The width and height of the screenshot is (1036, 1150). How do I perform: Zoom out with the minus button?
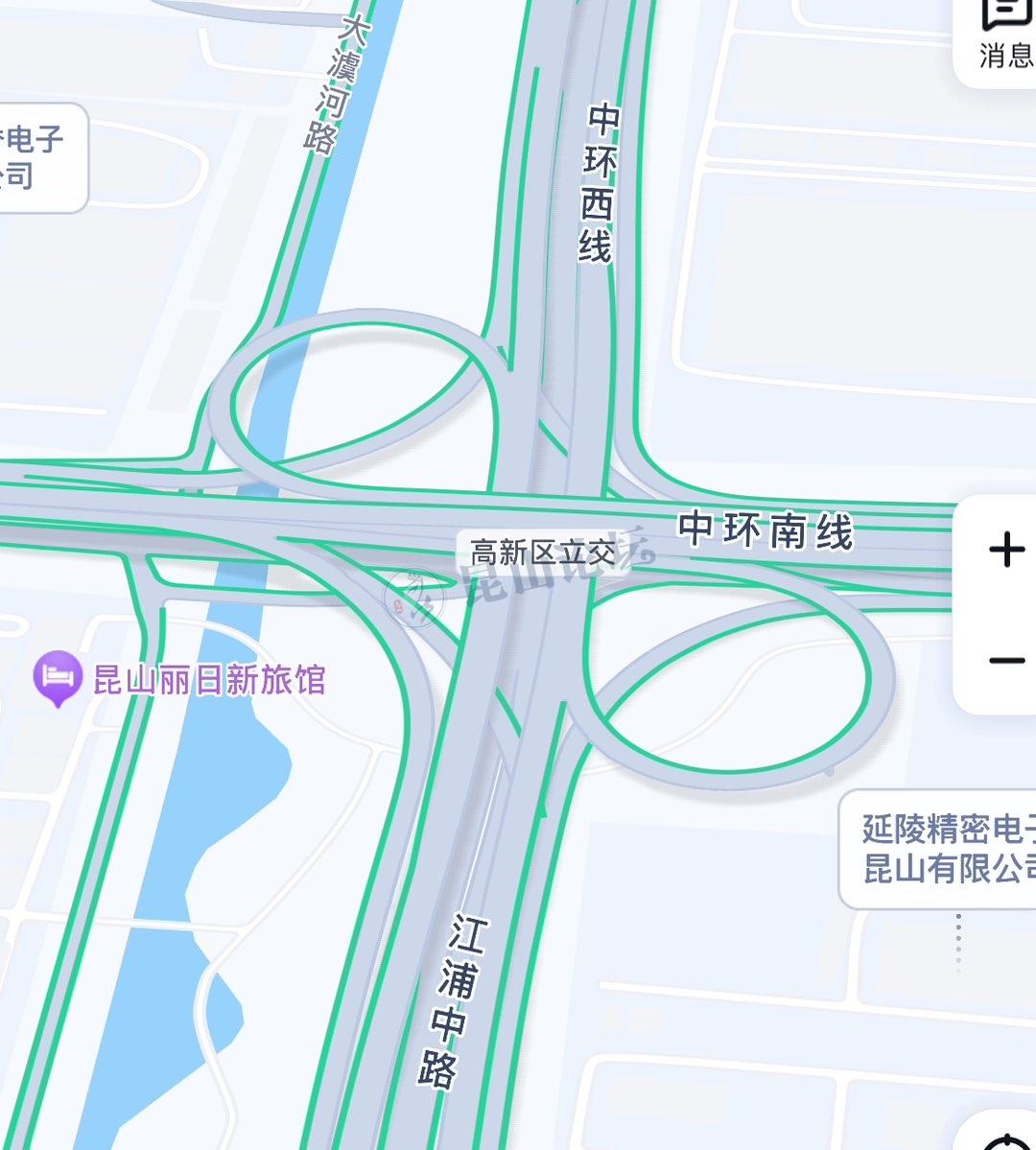point(1006,661)
